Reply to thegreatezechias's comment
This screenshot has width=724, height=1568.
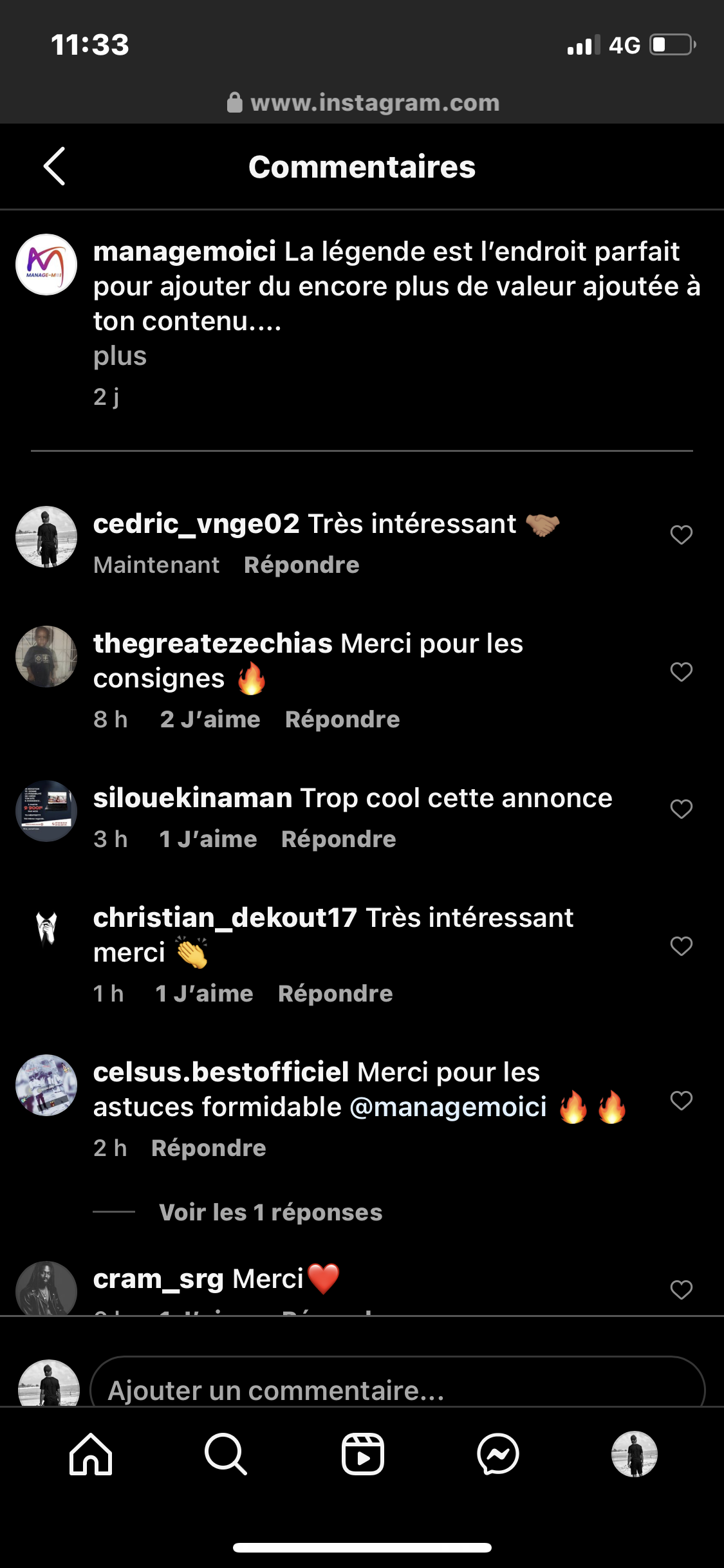coord(342,720)
